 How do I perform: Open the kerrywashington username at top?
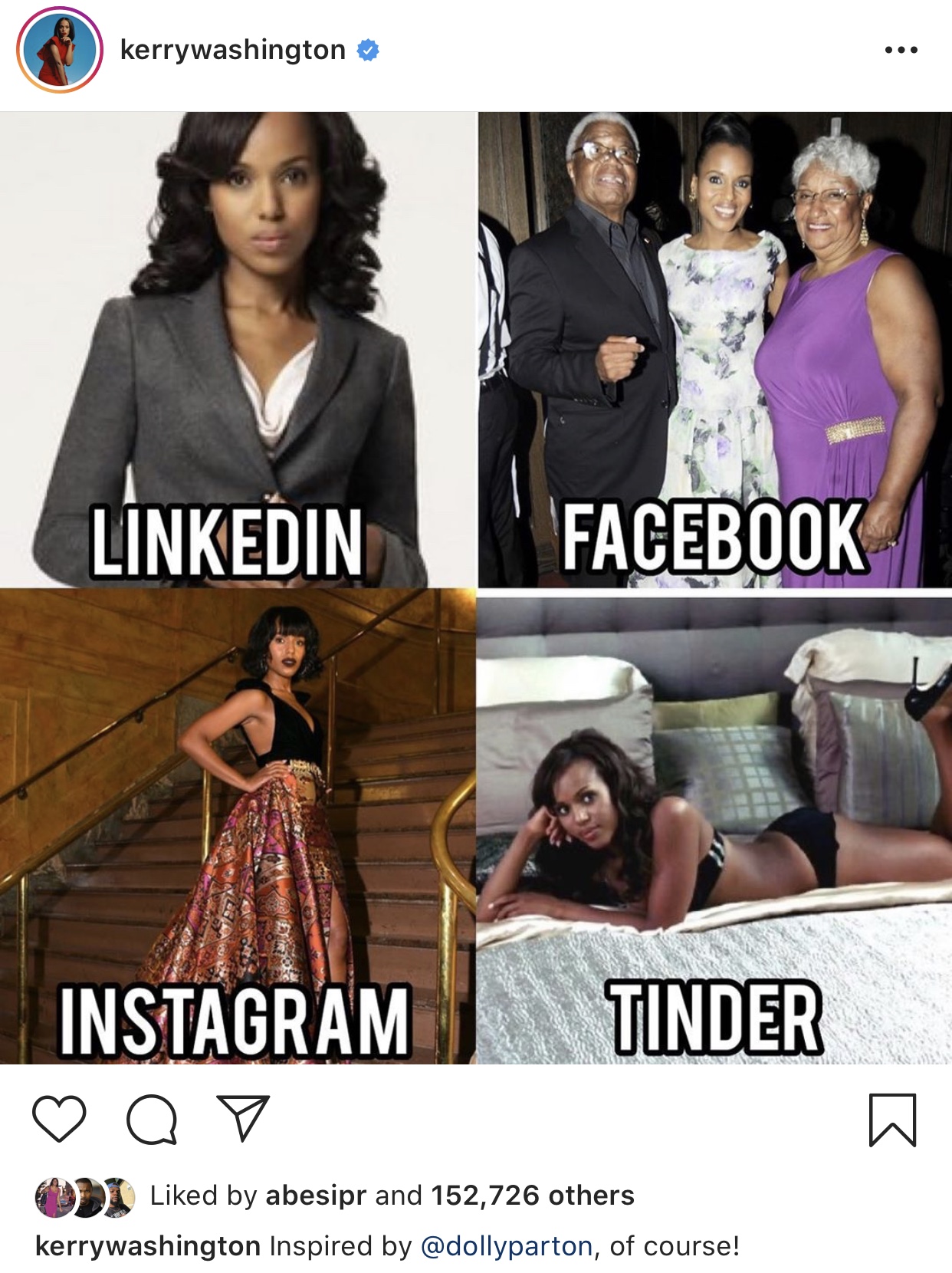point(232,51)
